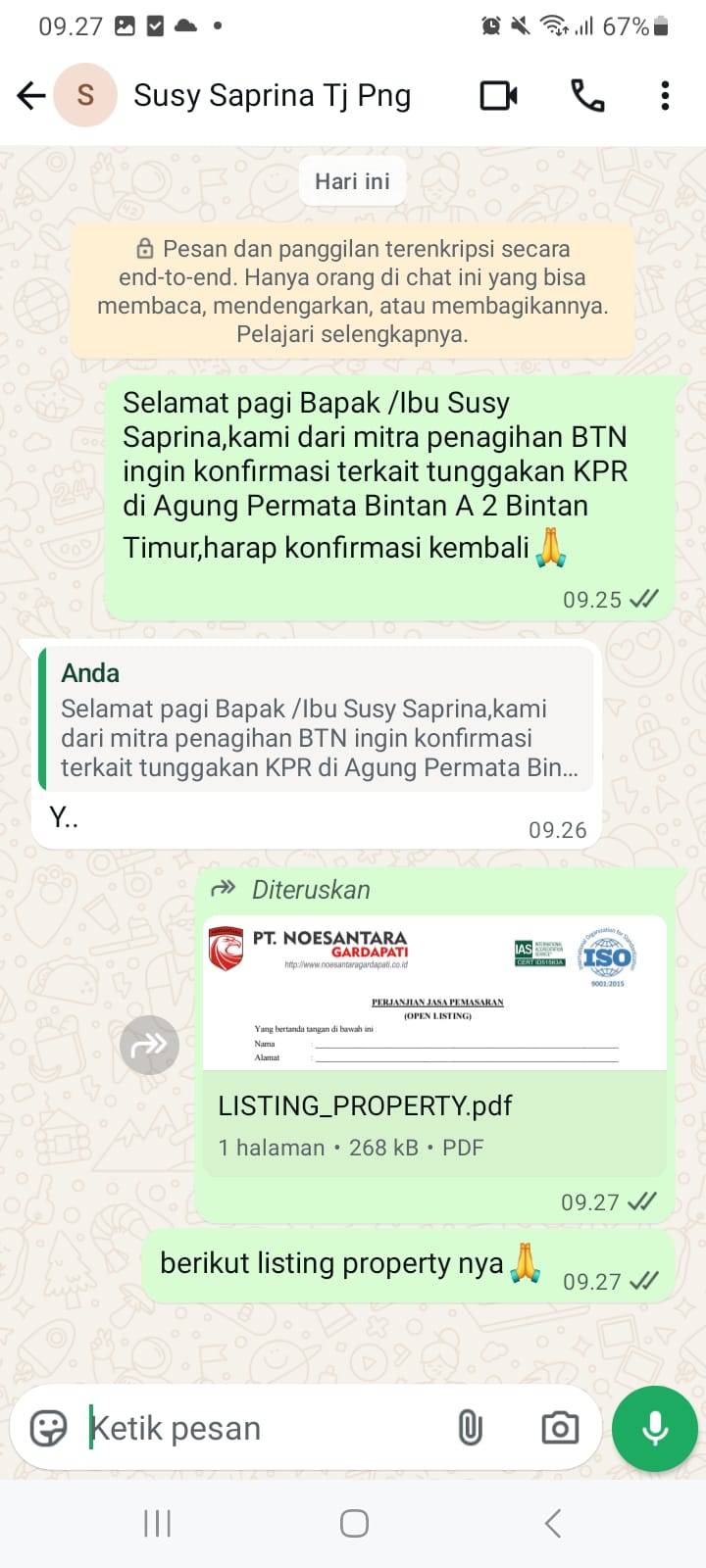
Task: Open the chat options three-dot menu
Action: point(665,95)
